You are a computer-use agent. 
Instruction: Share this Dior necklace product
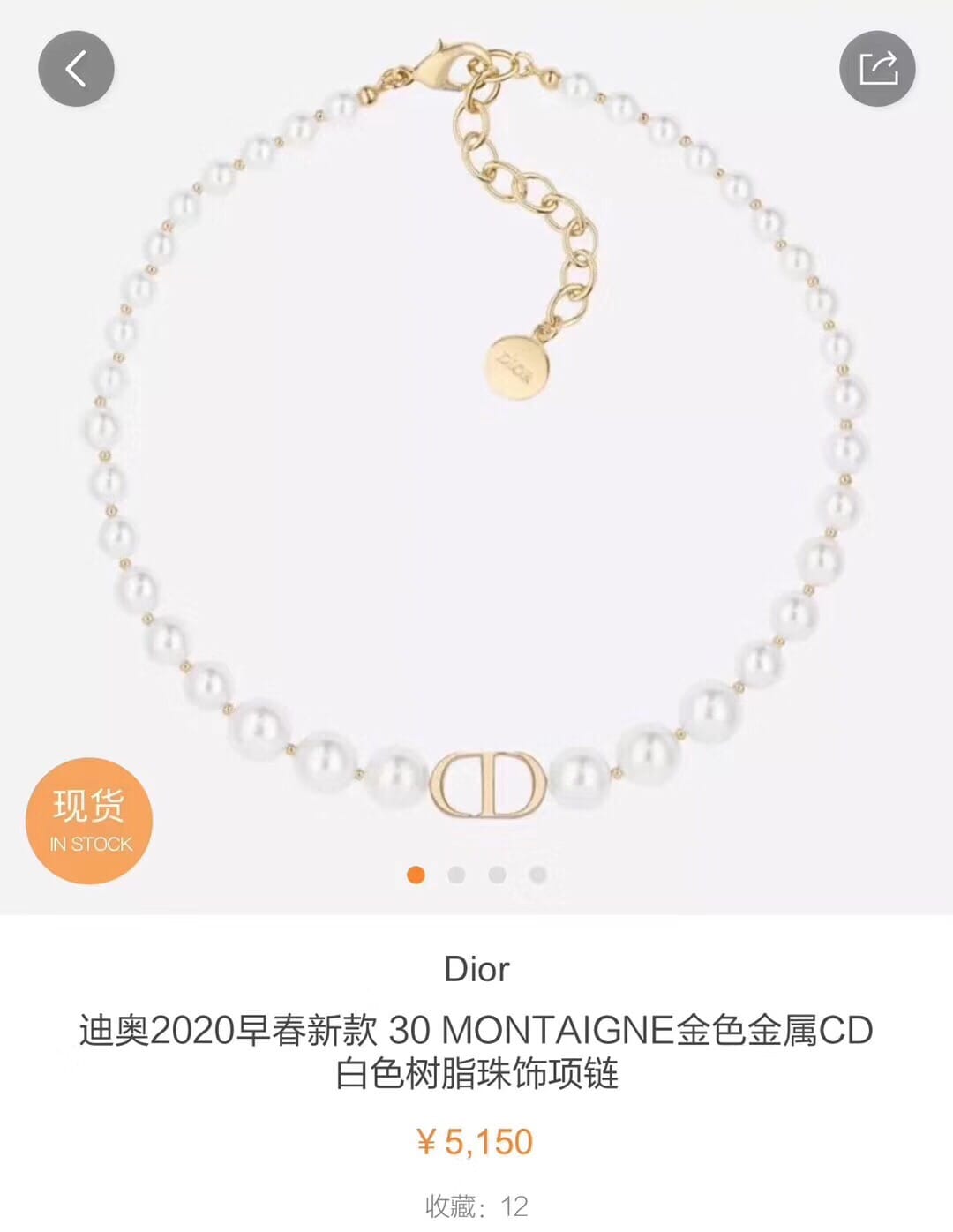point(876,69)
